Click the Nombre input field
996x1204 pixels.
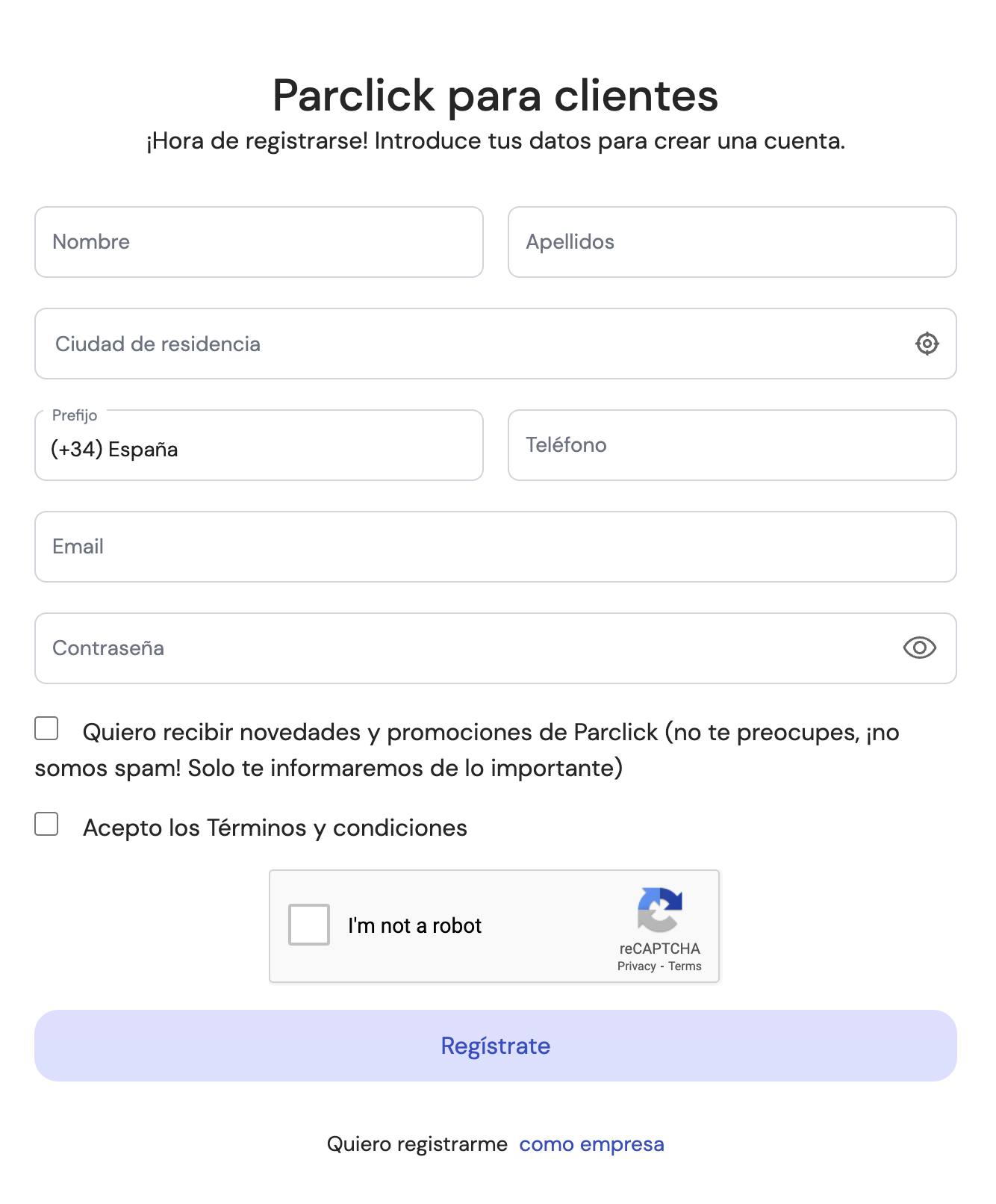(x=259, y=241)
